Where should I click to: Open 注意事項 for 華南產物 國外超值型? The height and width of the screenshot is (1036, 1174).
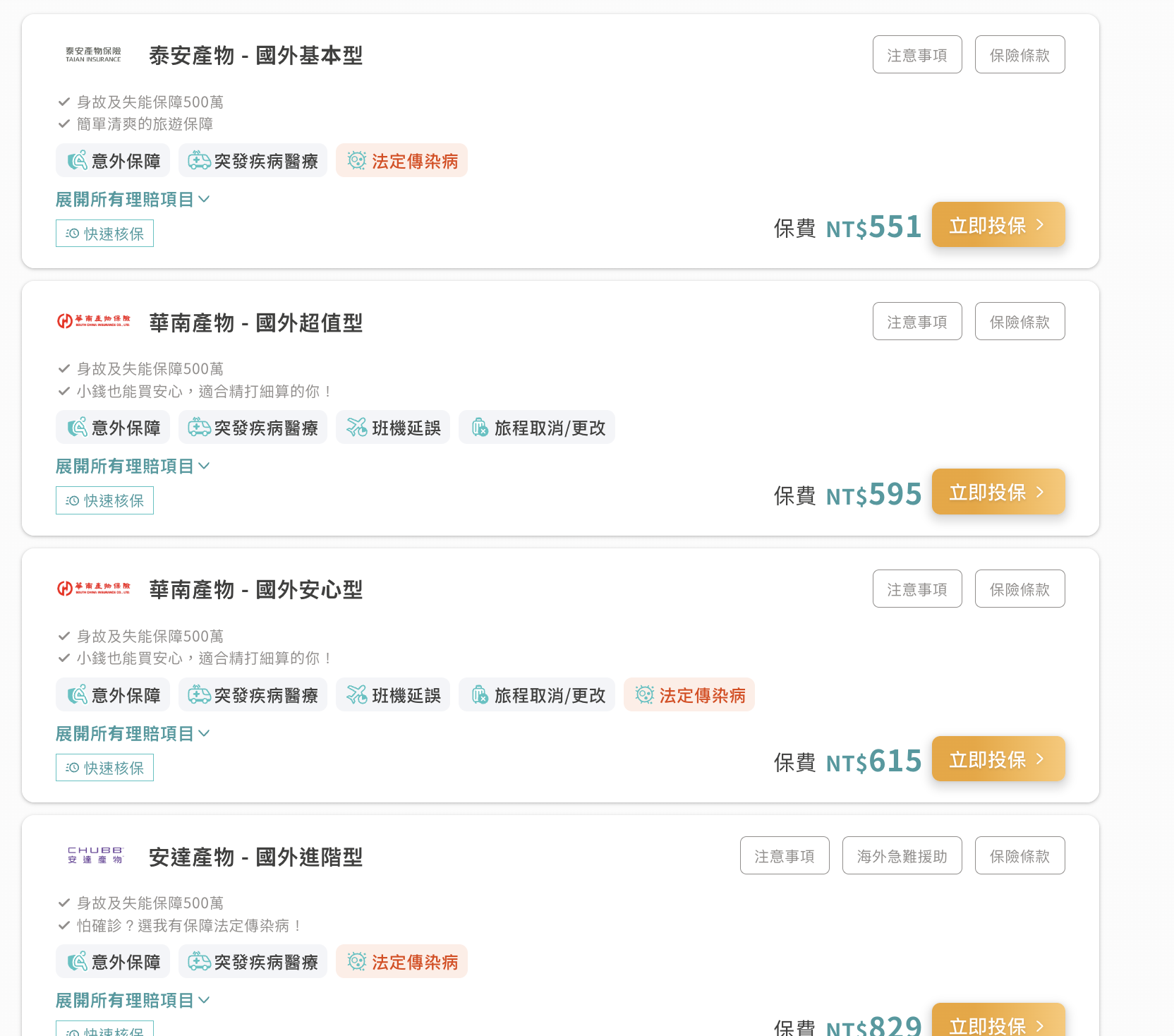[x=916, y=322]
